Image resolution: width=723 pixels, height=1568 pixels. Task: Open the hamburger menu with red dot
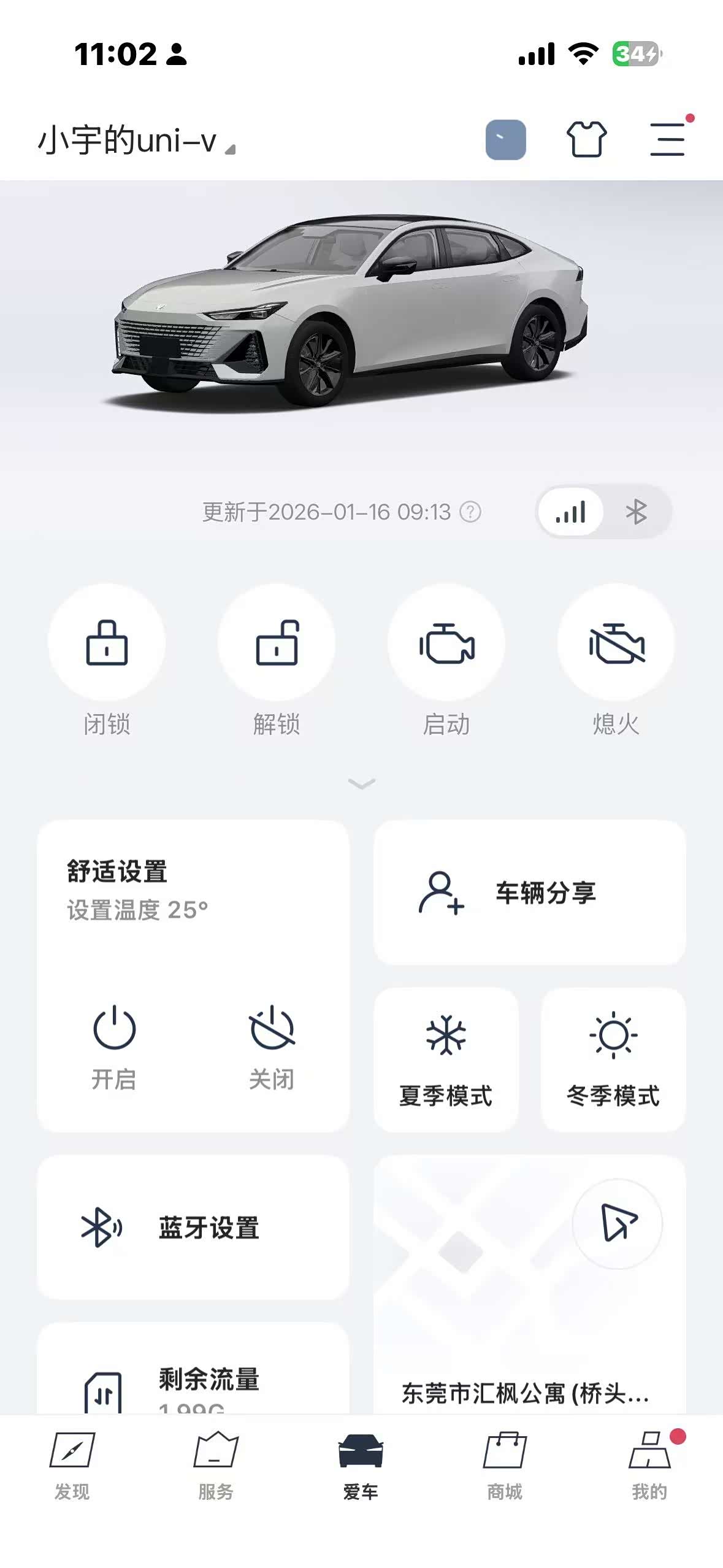coord(667,140)
